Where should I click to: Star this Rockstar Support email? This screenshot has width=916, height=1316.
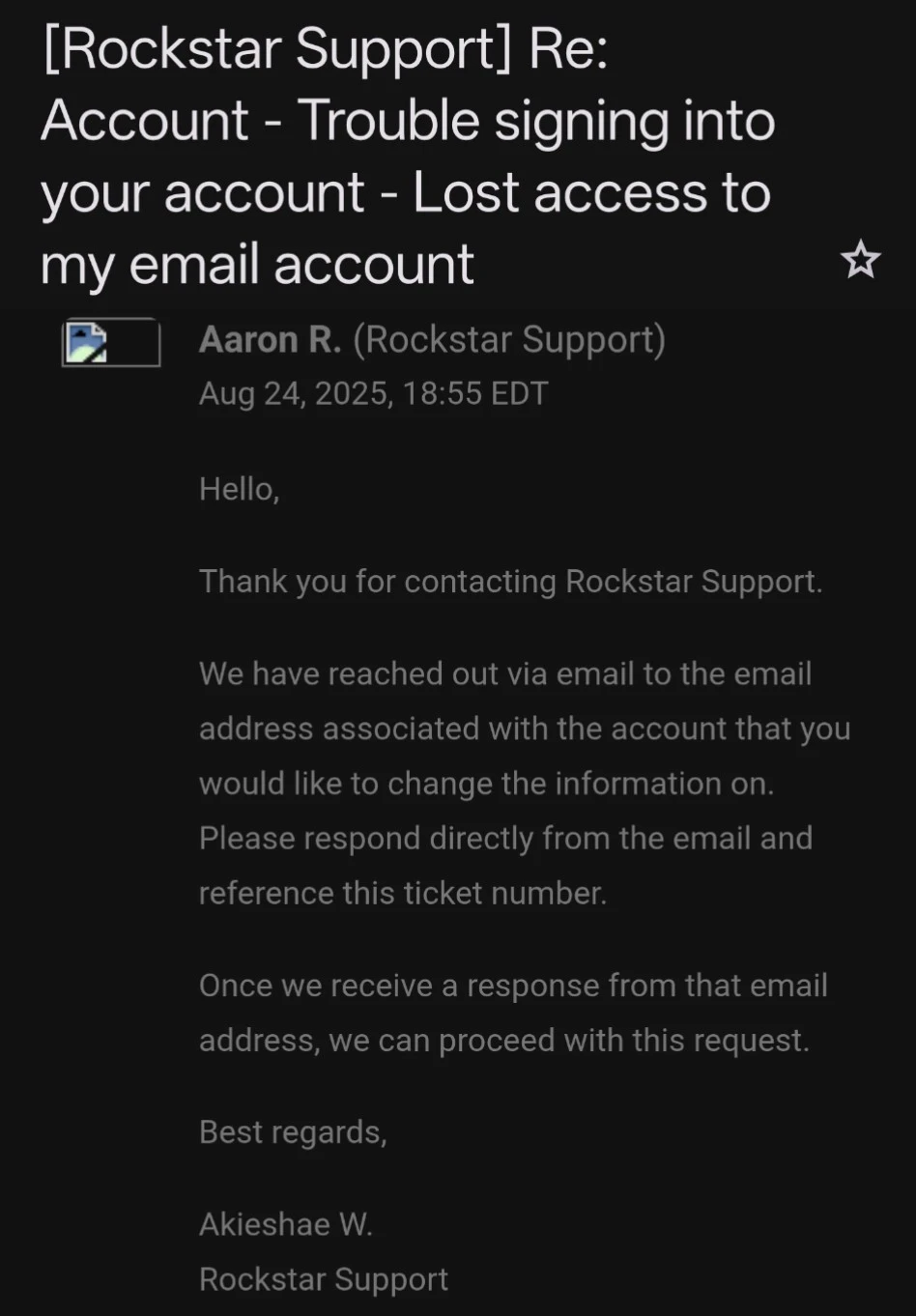tap(860, 261)
